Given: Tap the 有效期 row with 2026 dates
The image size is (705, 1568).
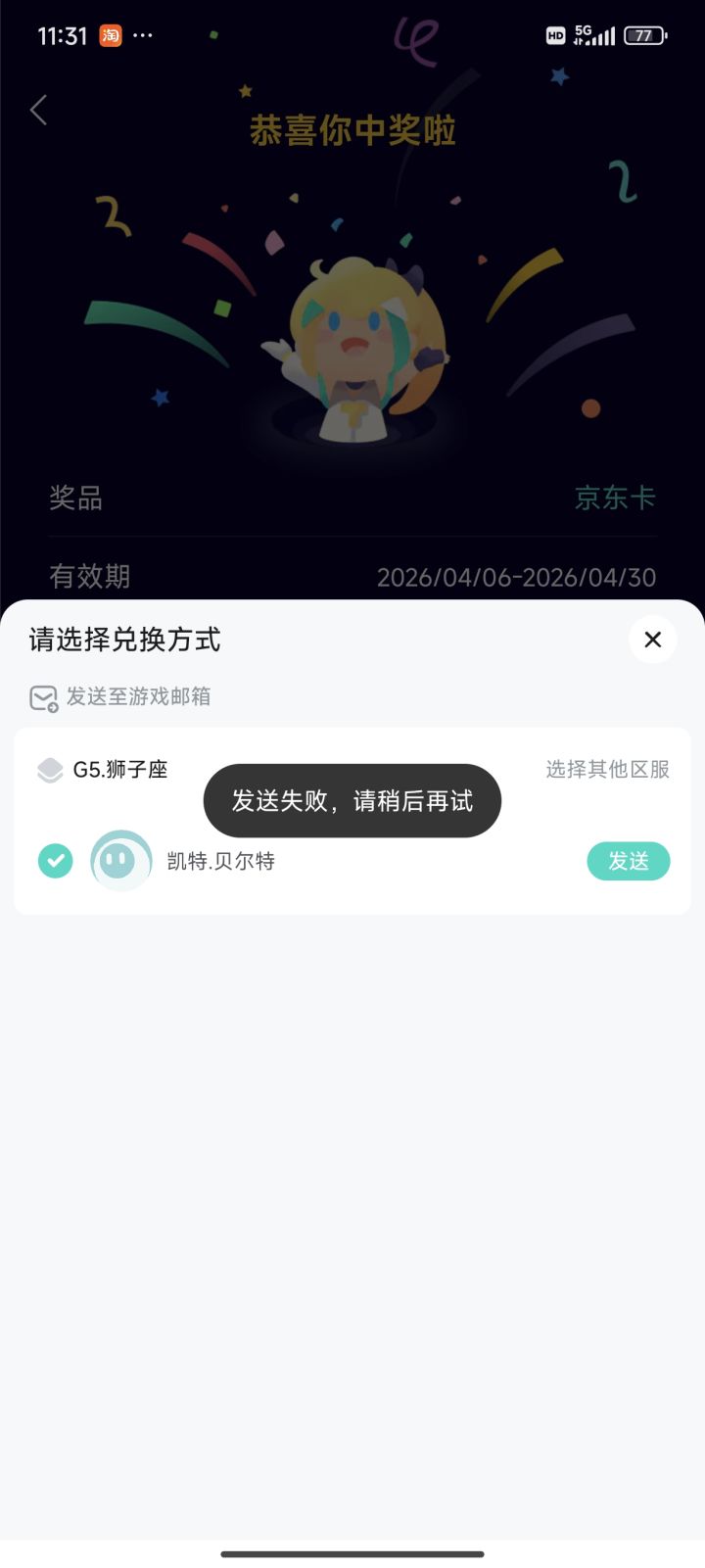Looking at the screenshot, I should [x=352, y=577].
